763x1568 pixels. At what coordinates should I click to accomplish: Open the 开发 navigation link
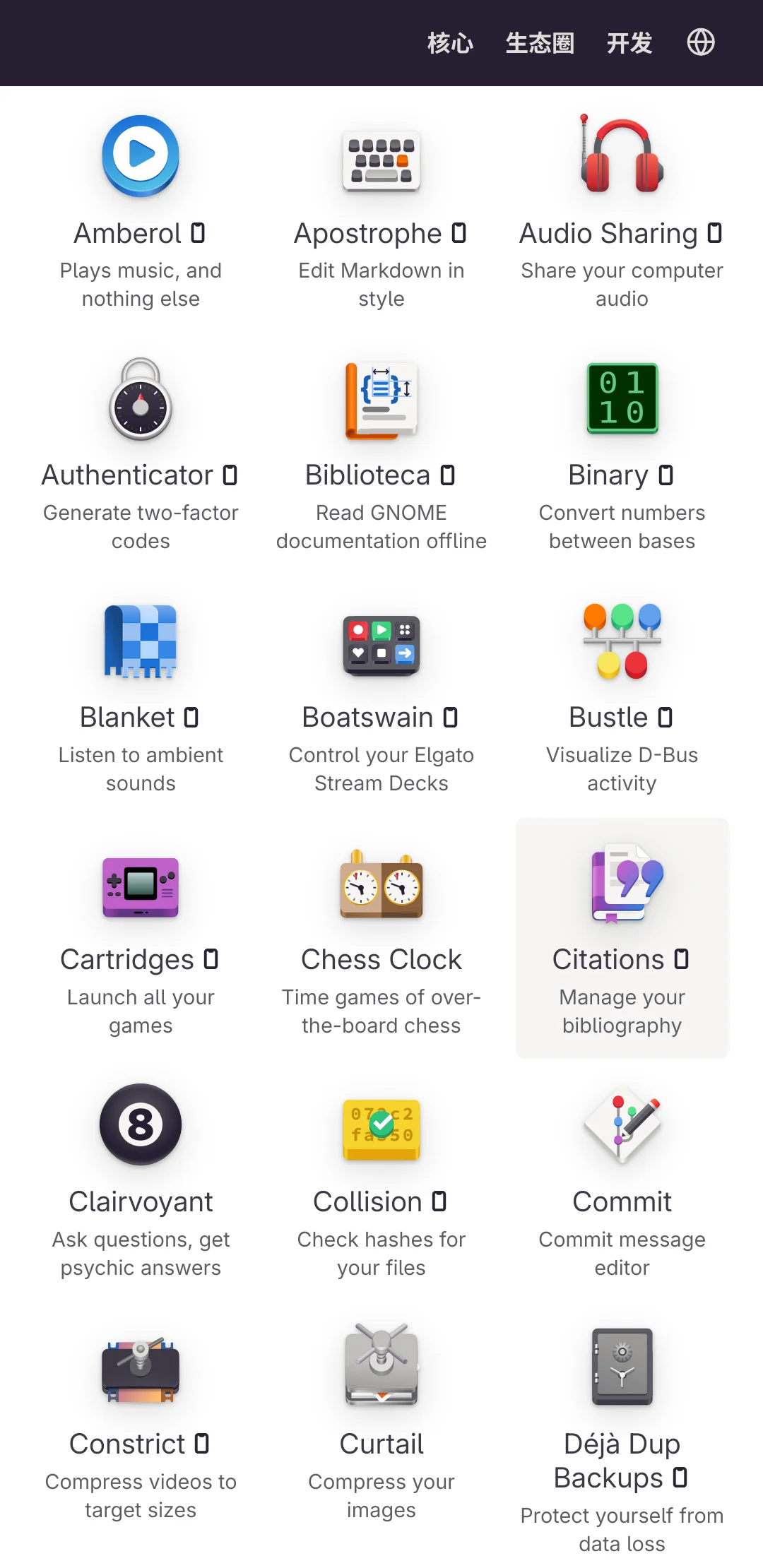[629, 43]
